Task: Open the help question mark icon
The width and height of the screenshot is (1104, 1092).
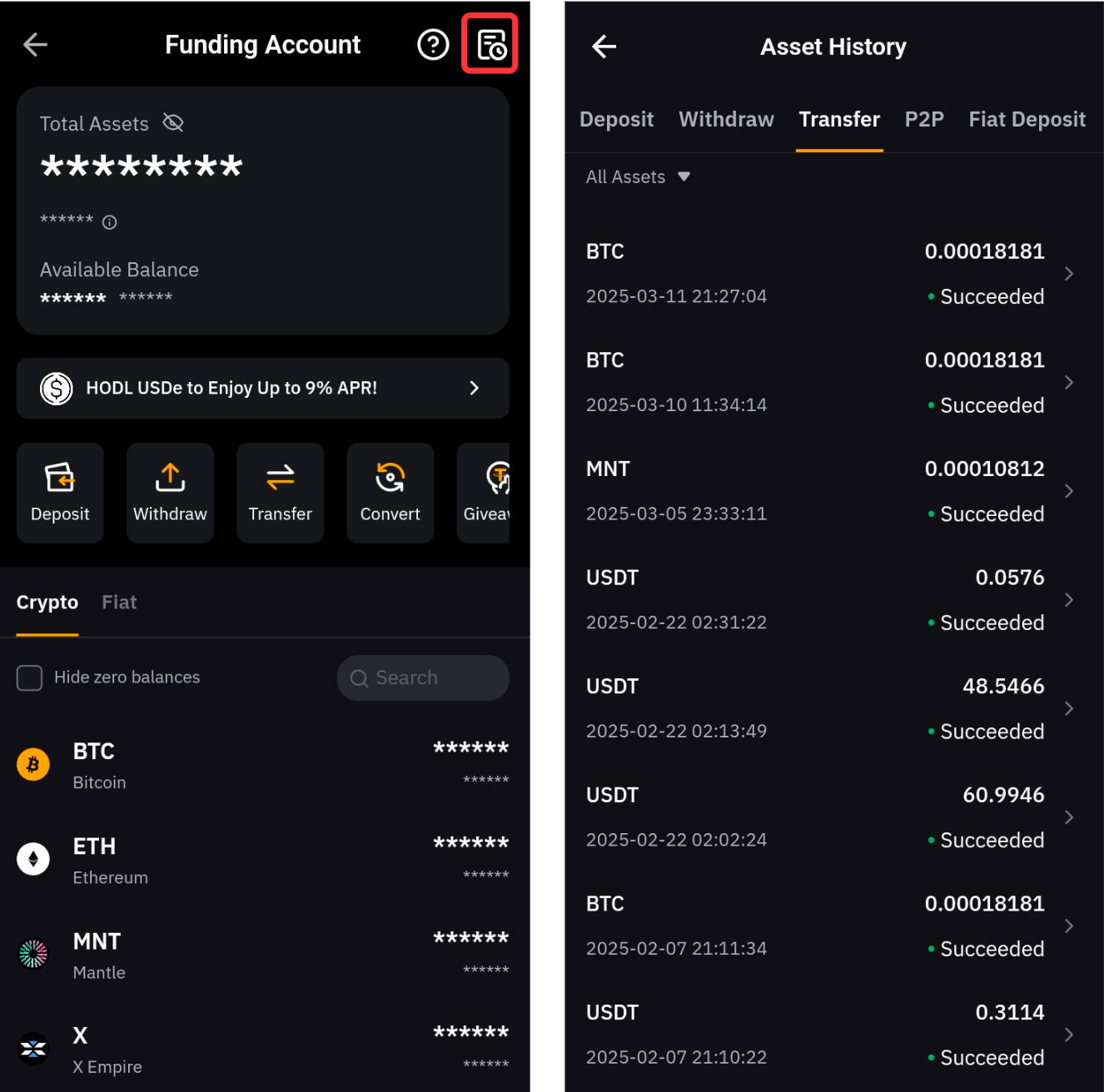Action: pyautogui.click(x=433, y=44)
